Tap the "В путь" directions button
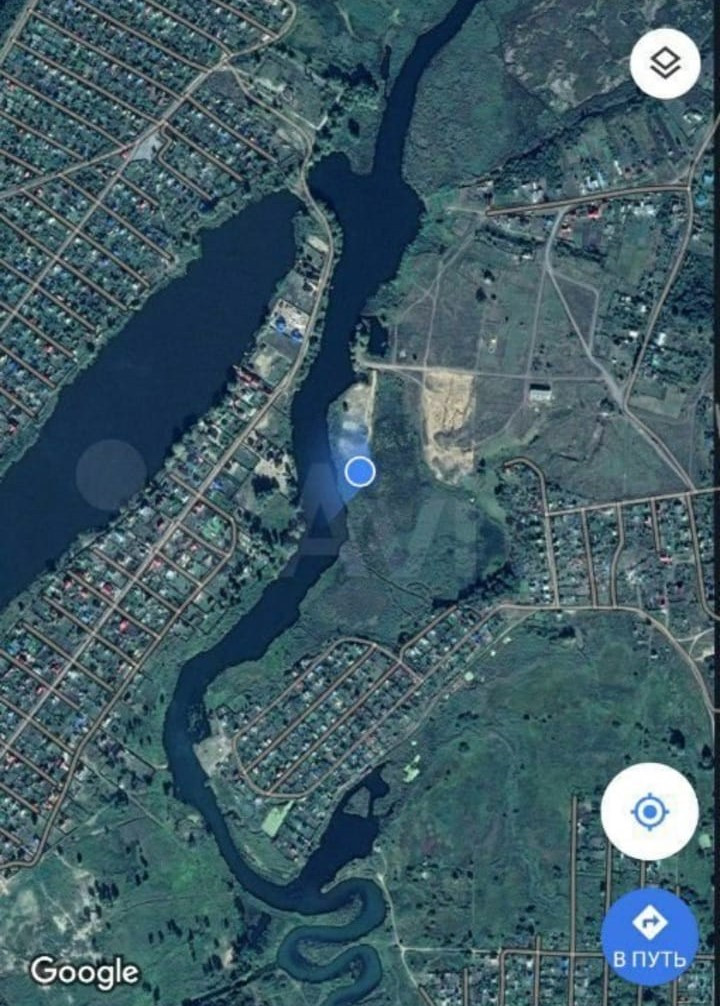 (x=650, y=935)
